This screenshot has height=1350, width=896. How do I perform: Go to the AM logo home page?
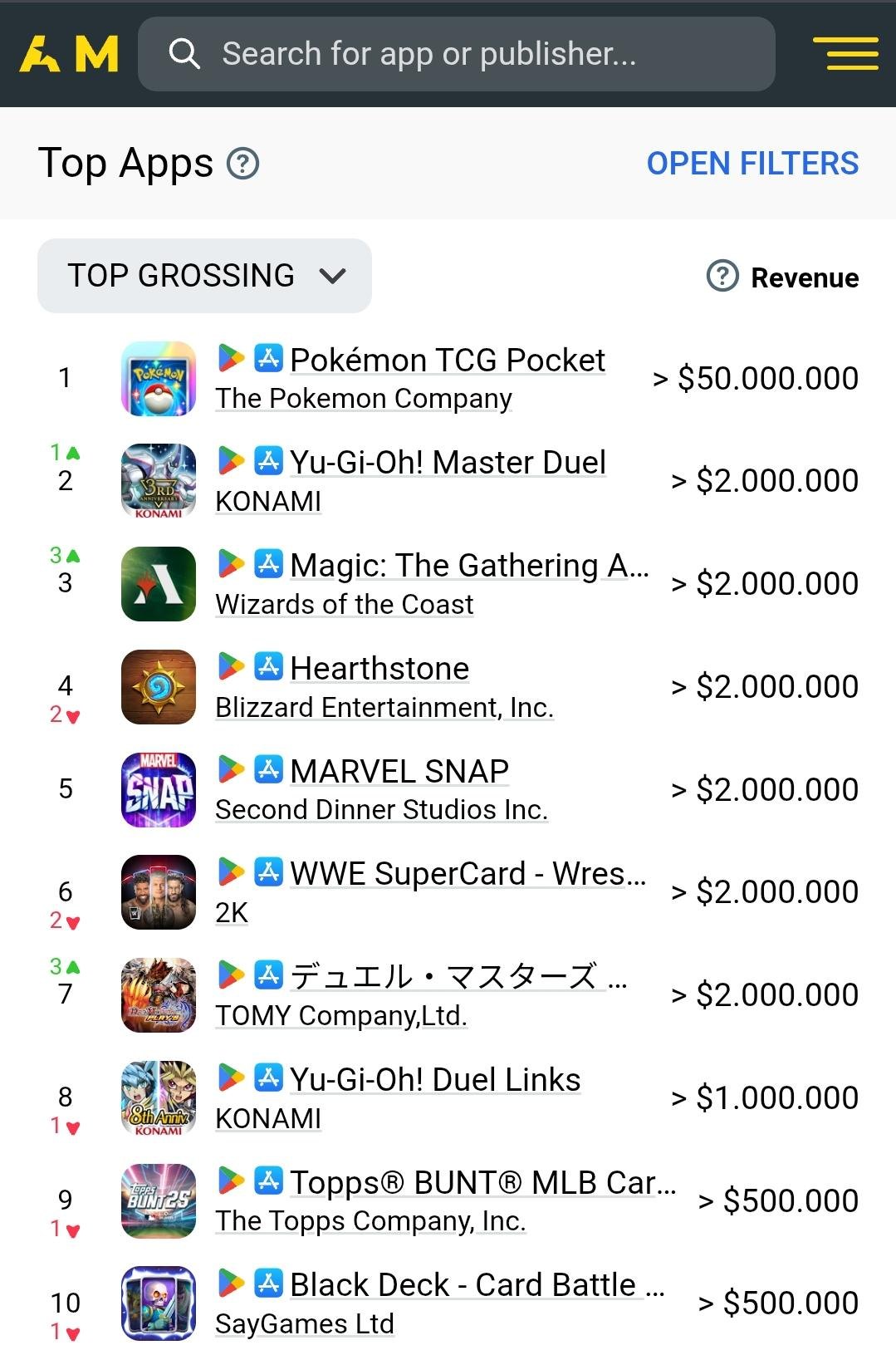pos(69,54)
